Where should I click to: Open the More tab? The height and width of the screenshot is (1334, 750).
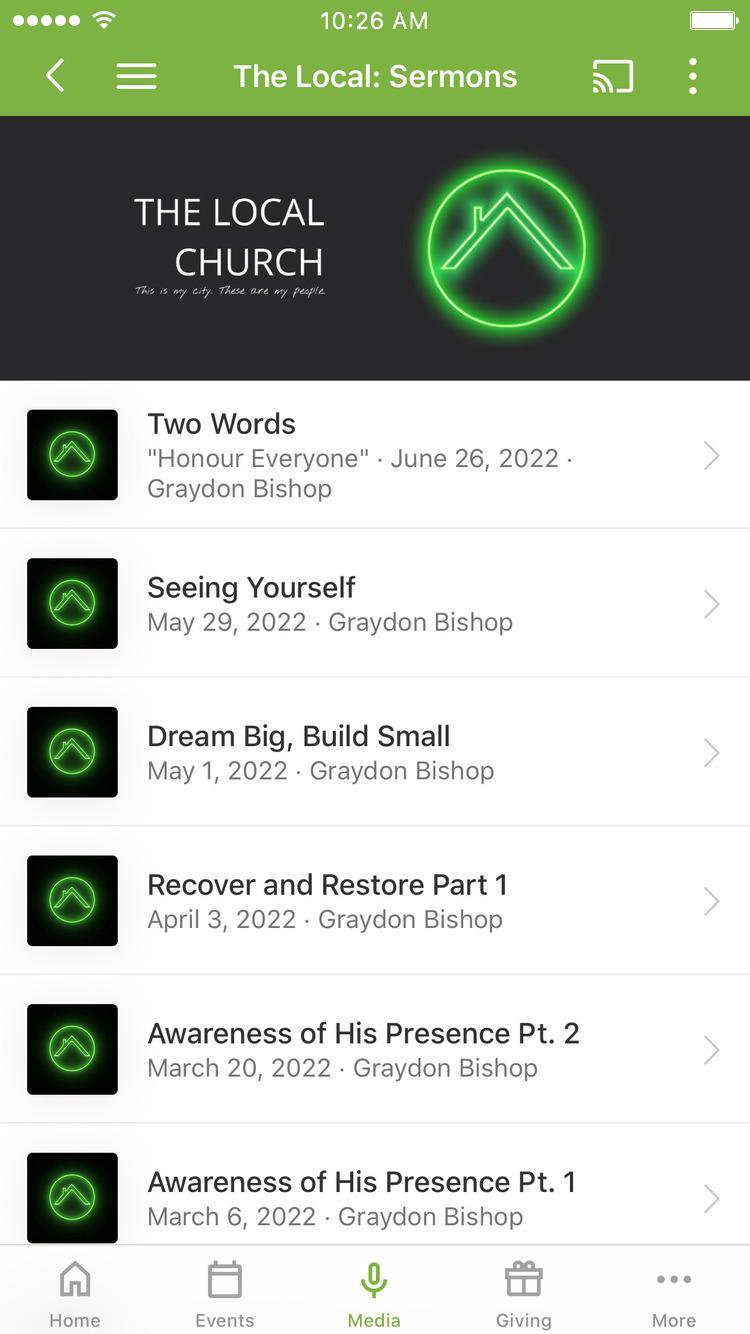point(674,1292)
